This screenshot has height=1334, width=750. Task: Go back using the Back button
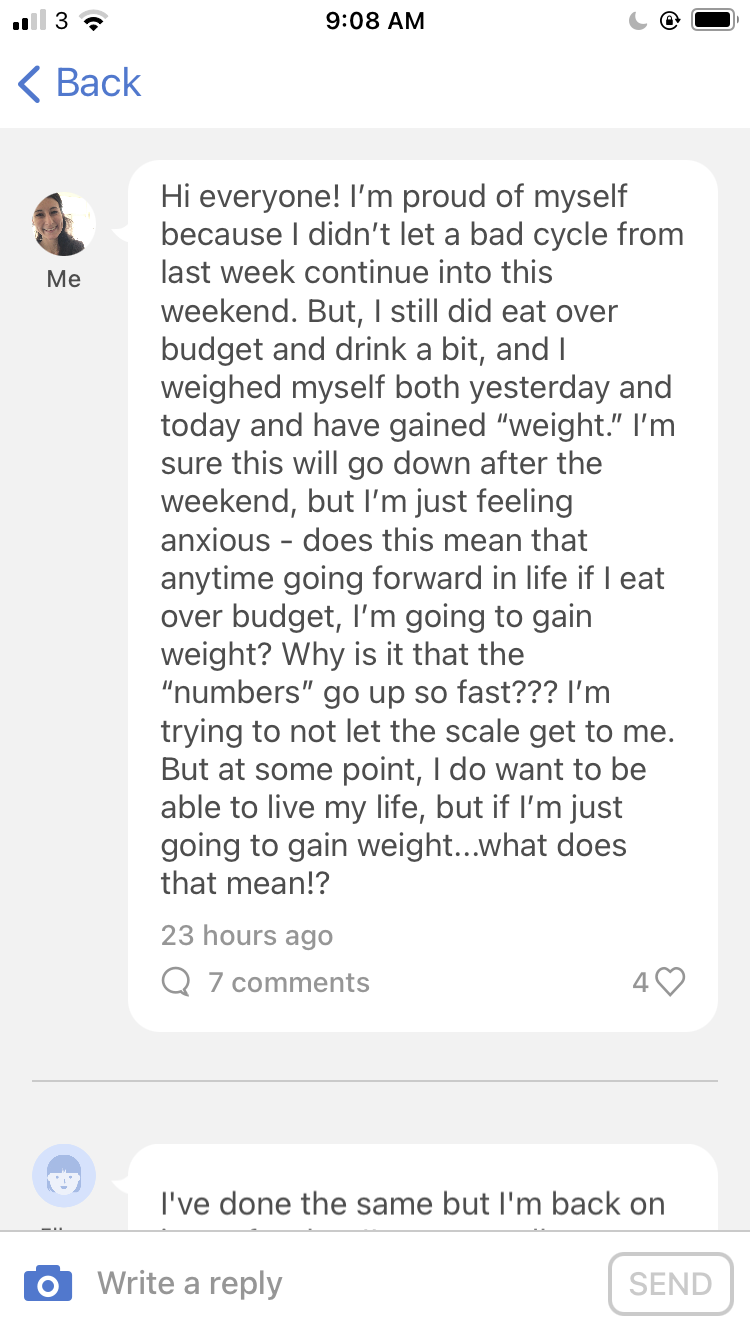pyautogui.click(x=80, y=83)
